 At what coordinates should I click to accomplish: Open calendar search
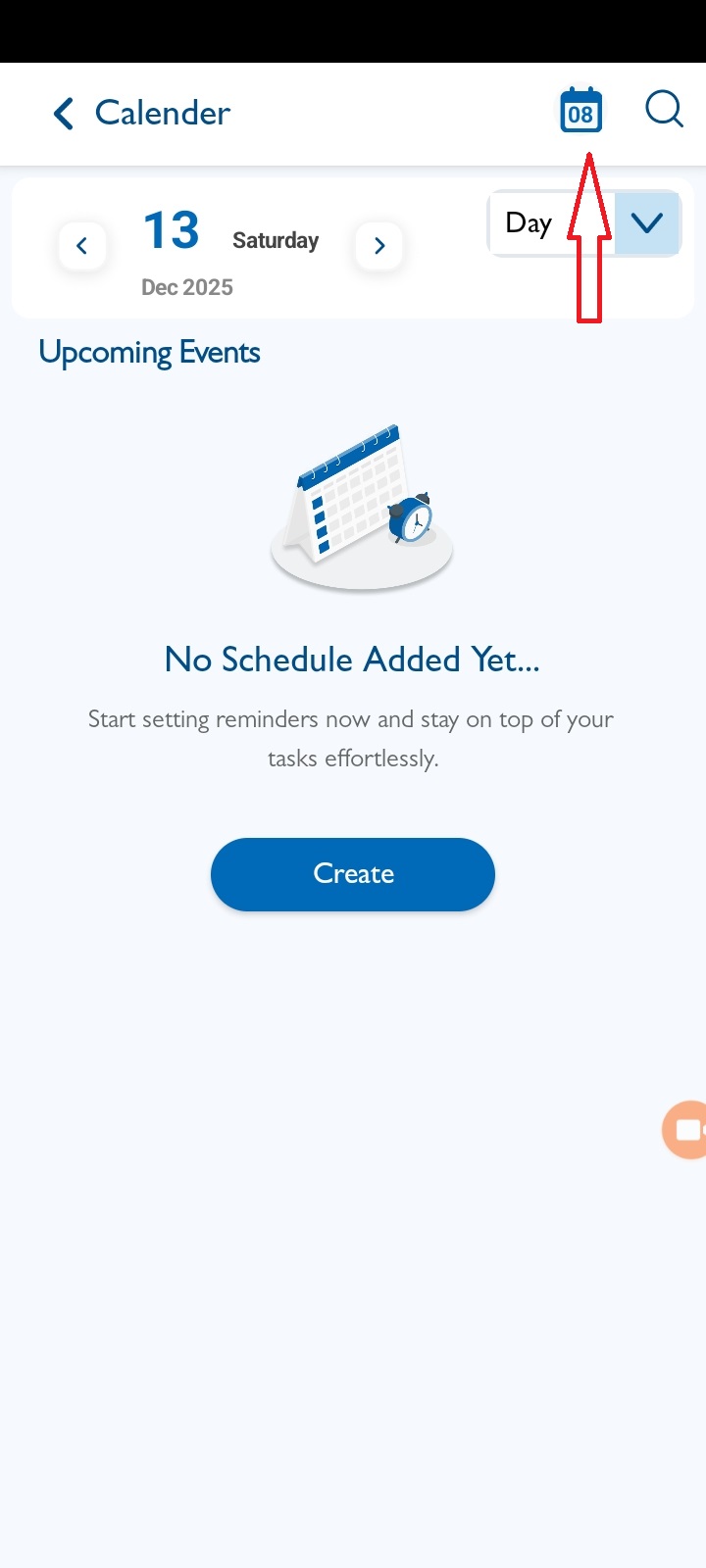pyautogui.click(x=664, y=110)
